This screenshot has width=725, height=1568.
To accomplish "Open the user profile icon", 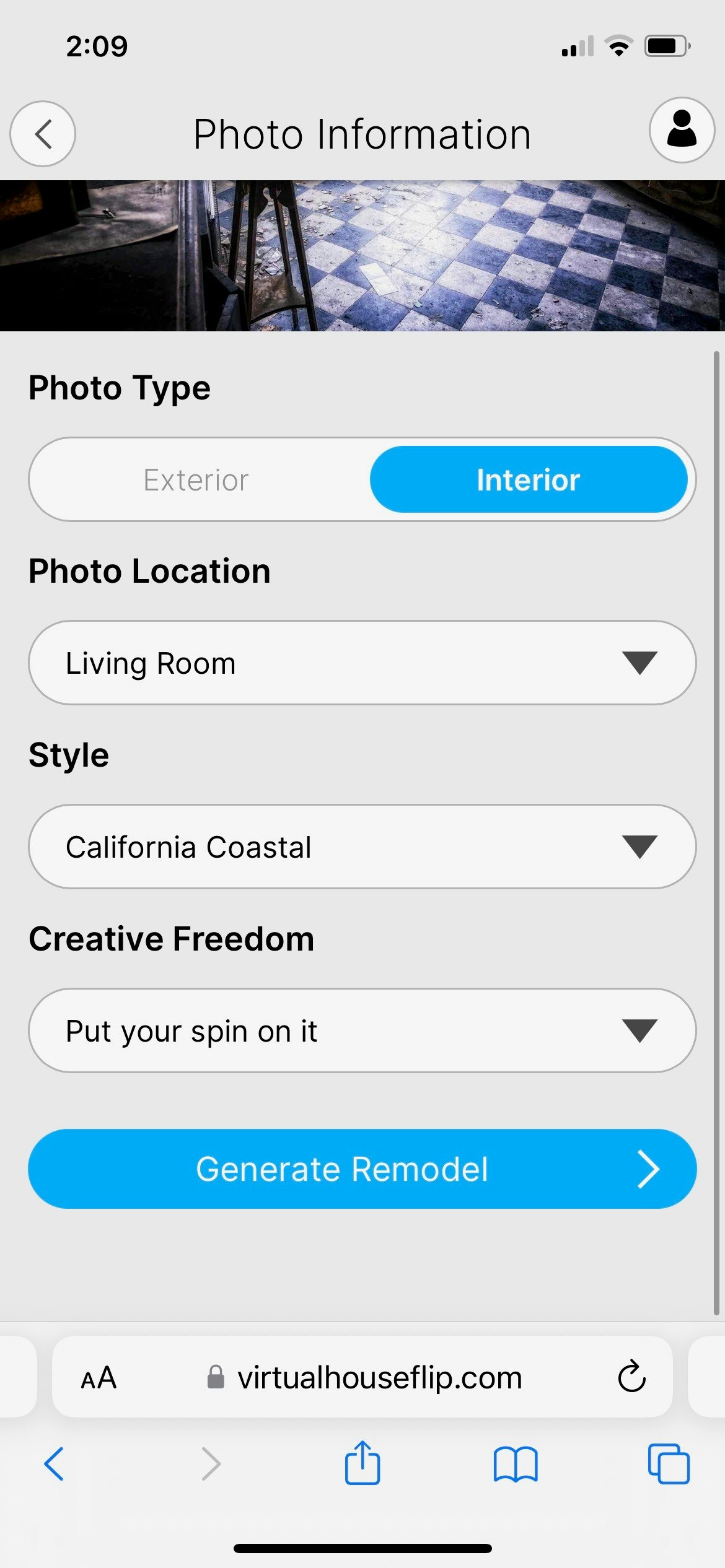I will (682, 130).
